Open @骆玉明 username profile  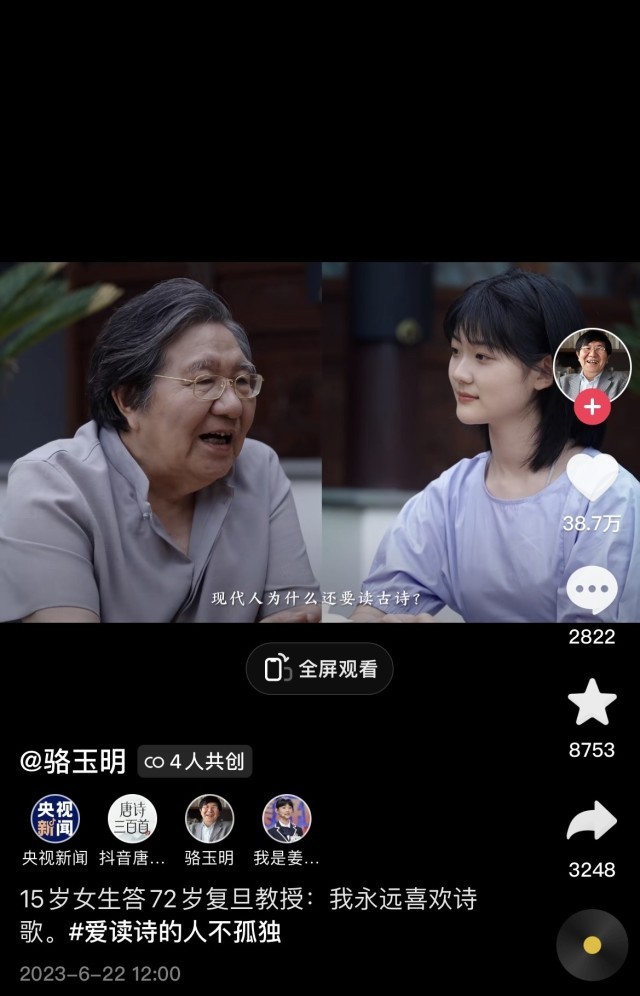pos(73,762)
